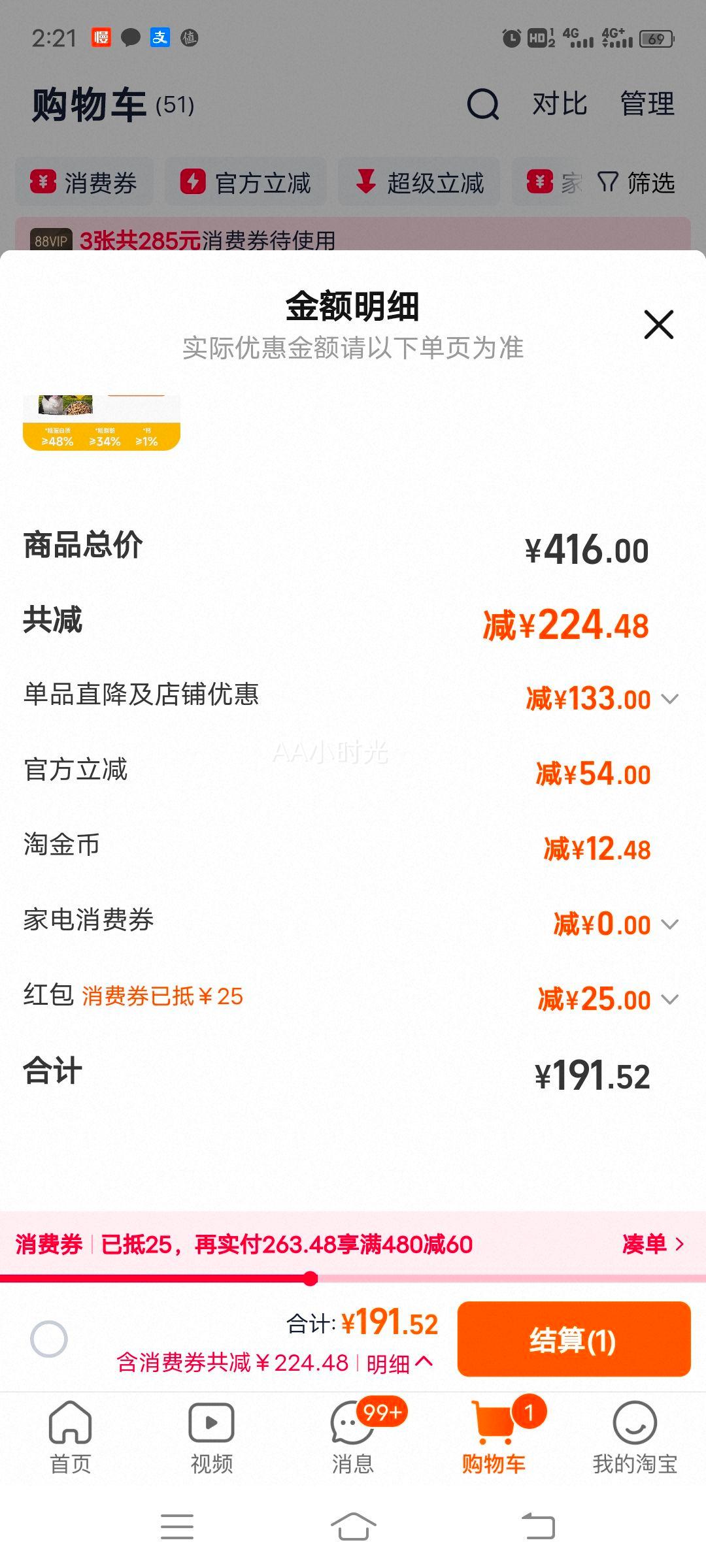Expand the 红包 red packet details
706x1568 pixels.
[x=669, y=998]
